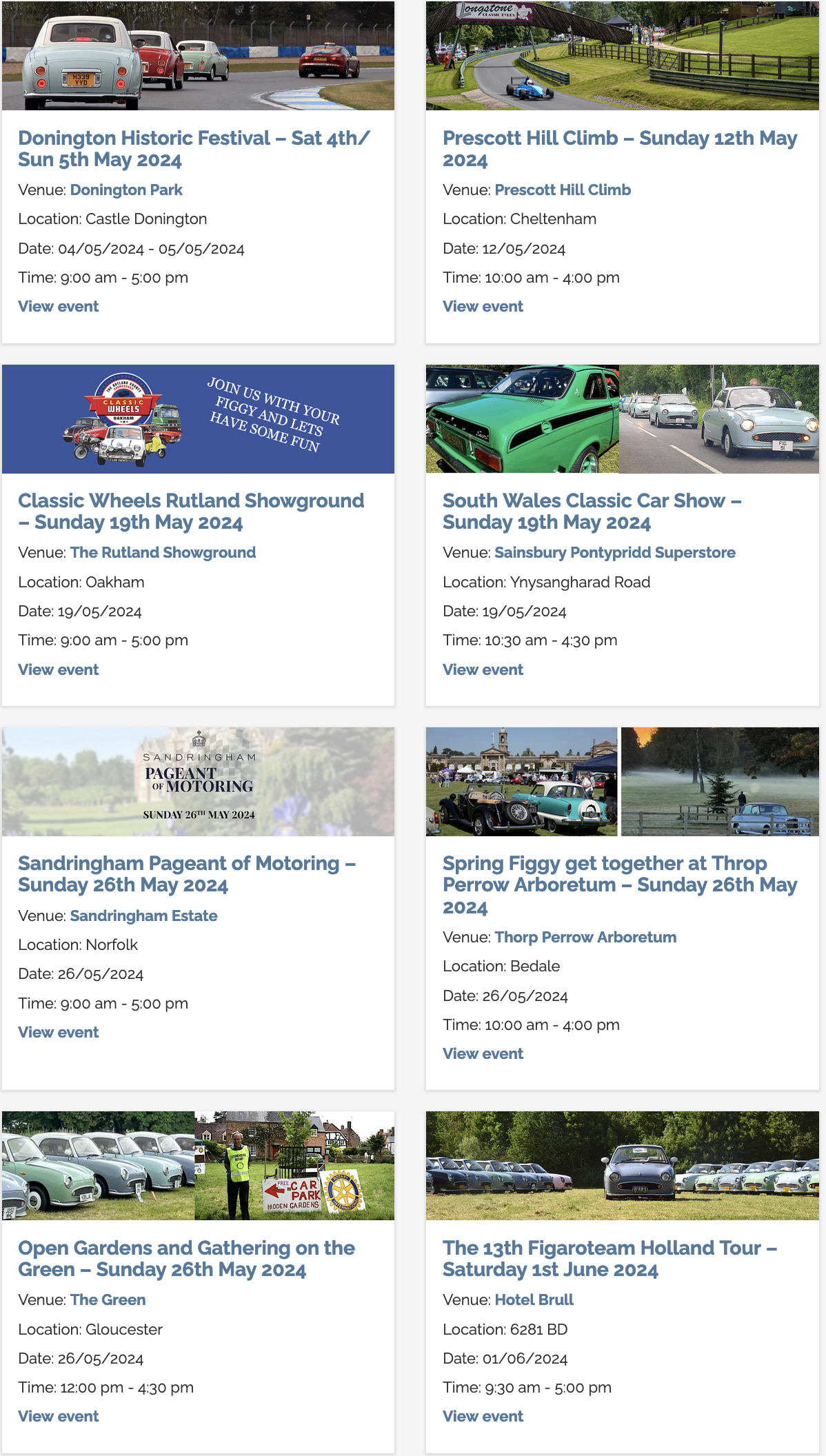View event for South Wales Classic Car Show
Viewport: 826px width, 1456px height.
pyautogui.click(x=483, y=670)
